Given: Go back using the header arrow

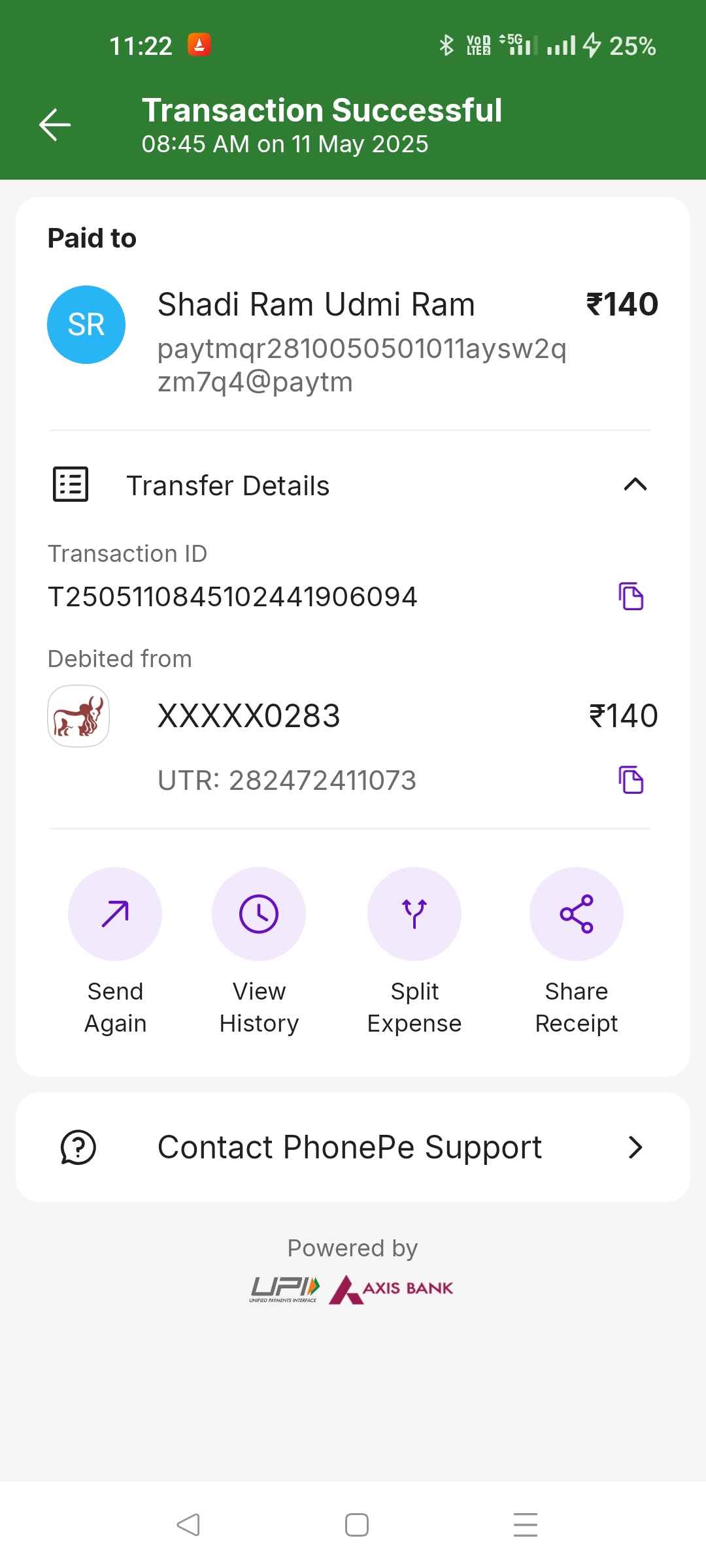Looking at the screenshot, I should 55,125.
